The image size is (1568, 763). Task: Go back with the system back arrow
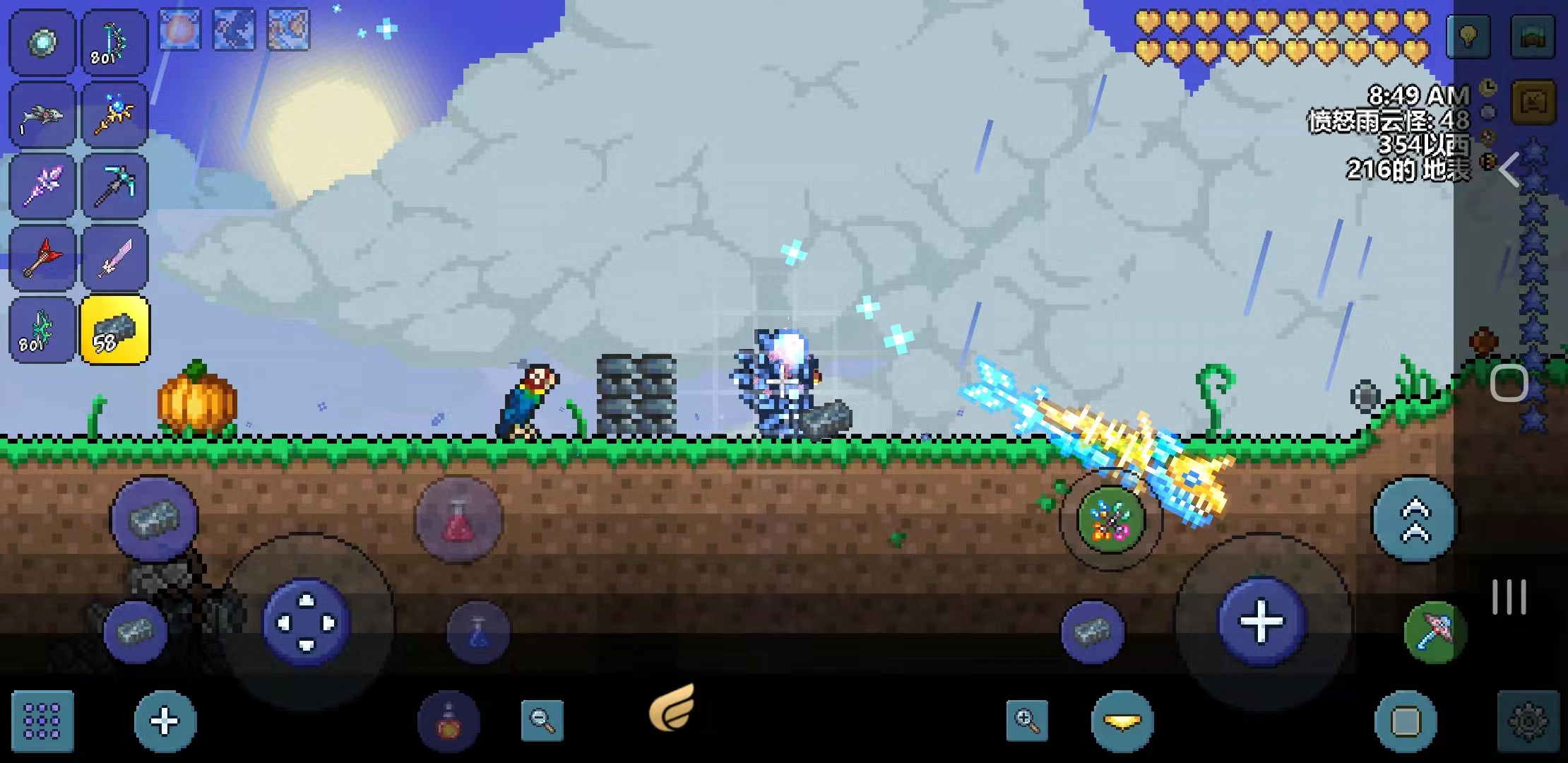click(1509, 170)
